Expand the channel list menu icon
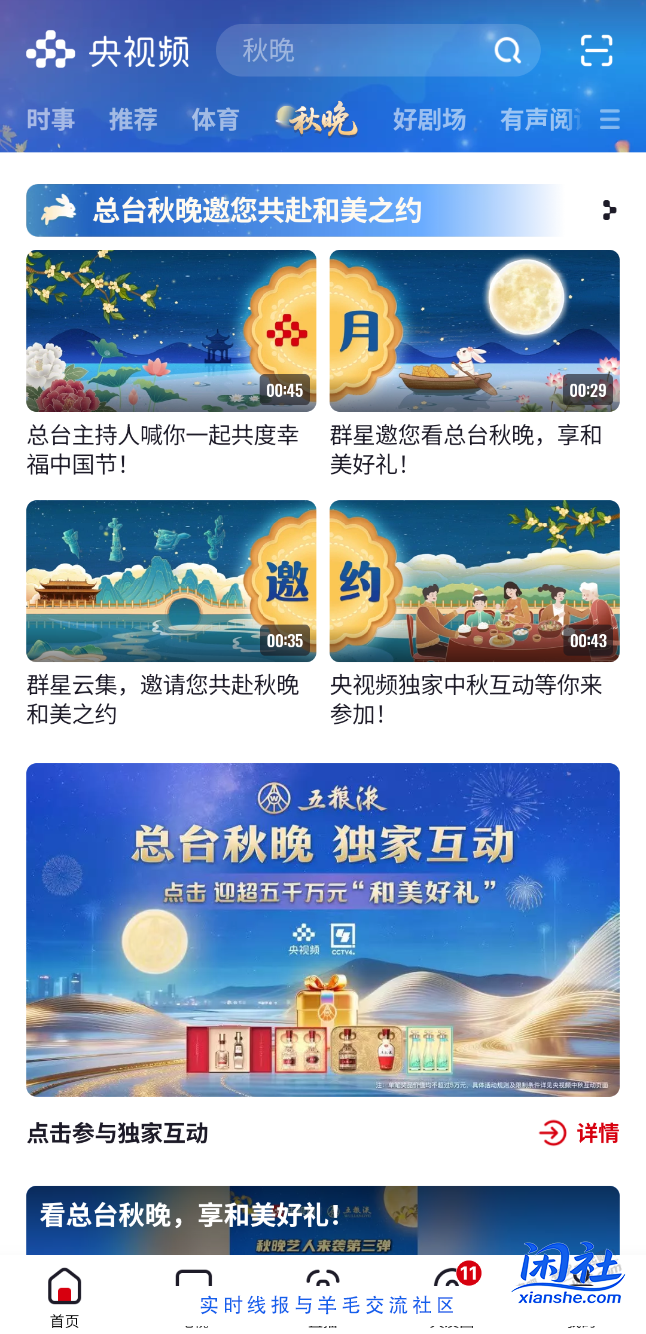 pyautogui.click(x=610, y=120)
